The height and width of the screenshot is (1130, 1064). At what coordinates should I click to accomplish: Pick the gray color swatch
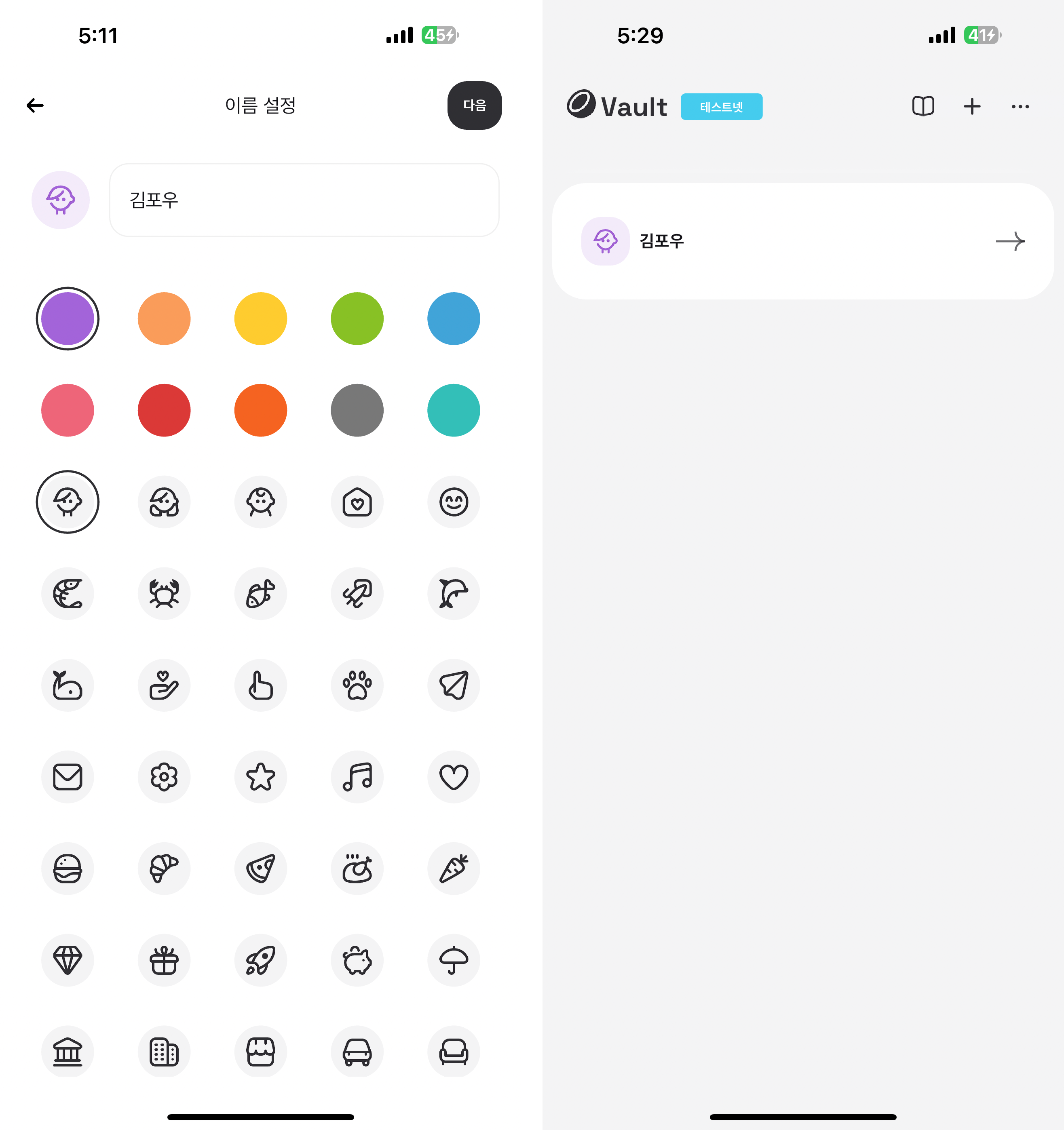pyautogui.click(x=357, y=410)
